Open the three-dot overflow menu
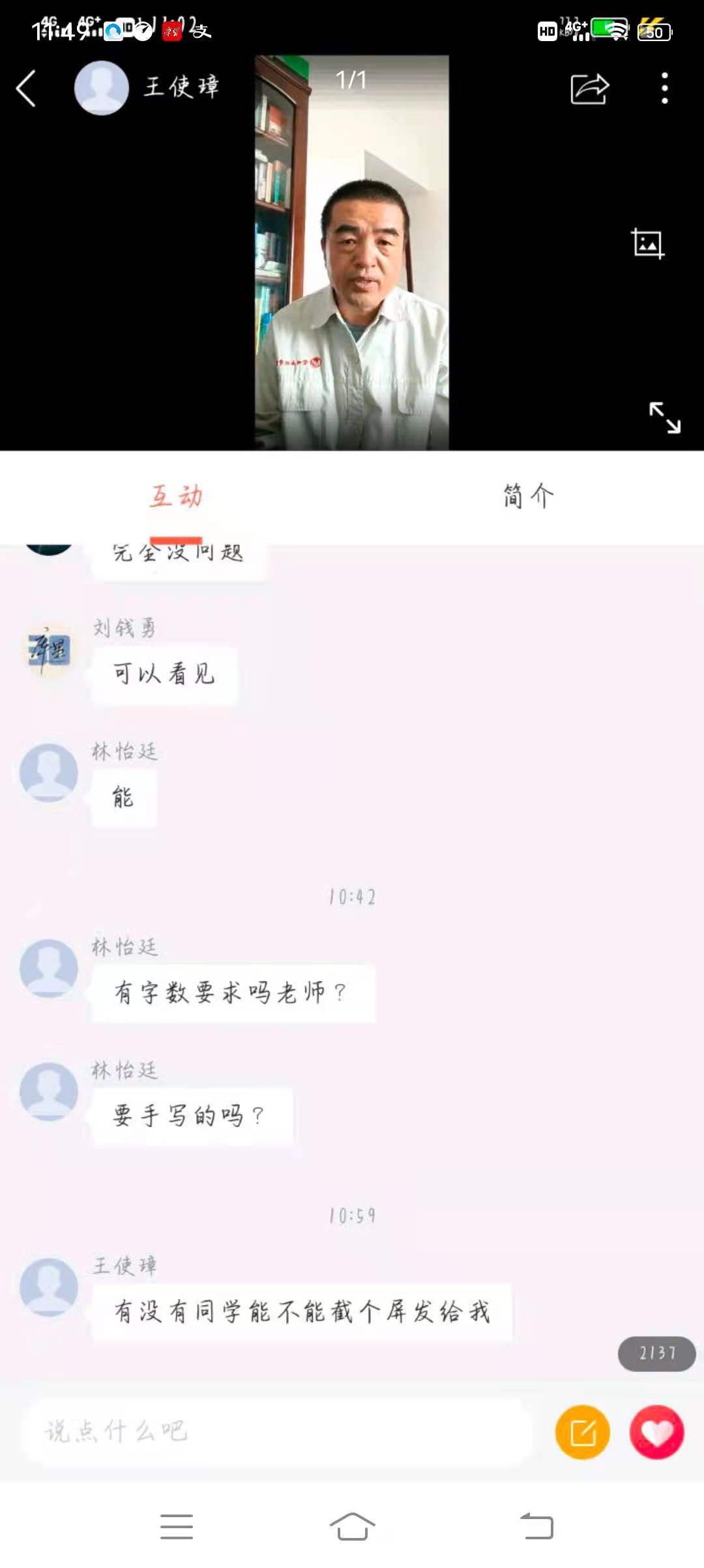 tap(664, 88)
